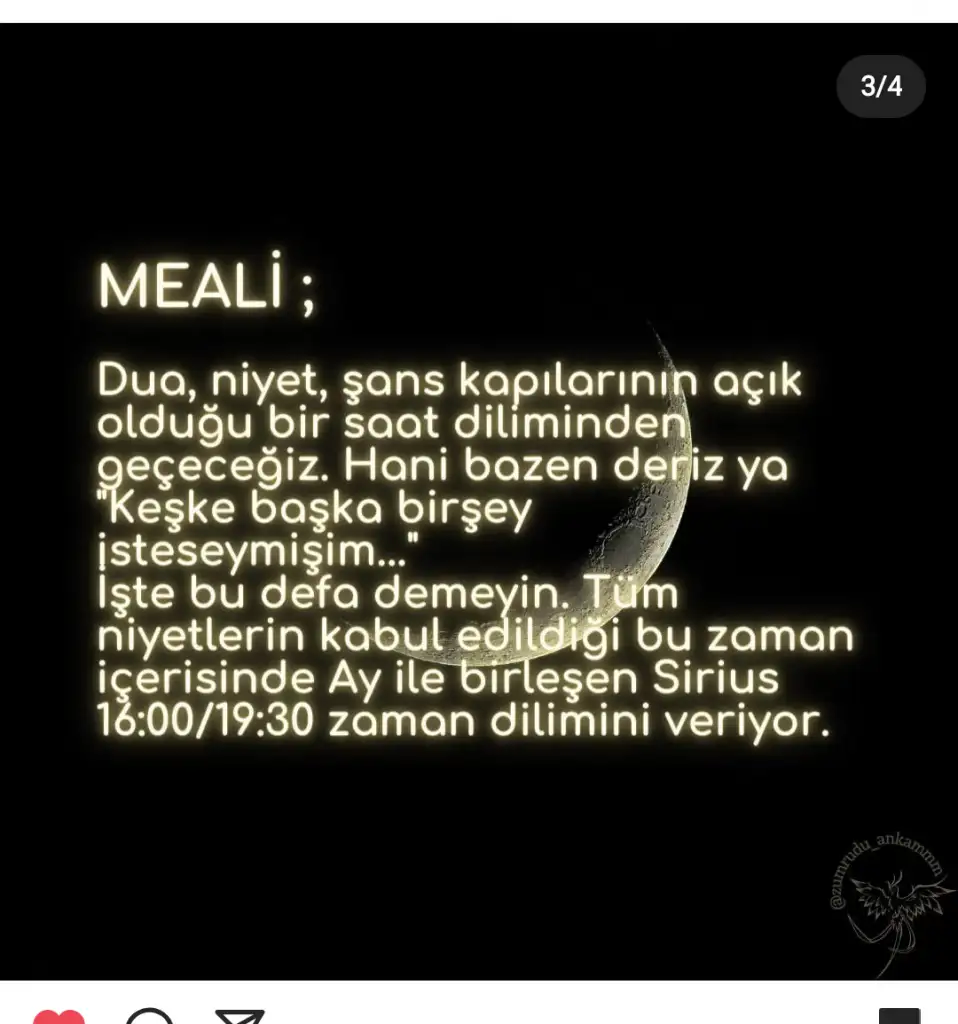This screenshot has width=958, height=1024.
Task: Open the comments on this post
Action: click(x=150, y=1017)
